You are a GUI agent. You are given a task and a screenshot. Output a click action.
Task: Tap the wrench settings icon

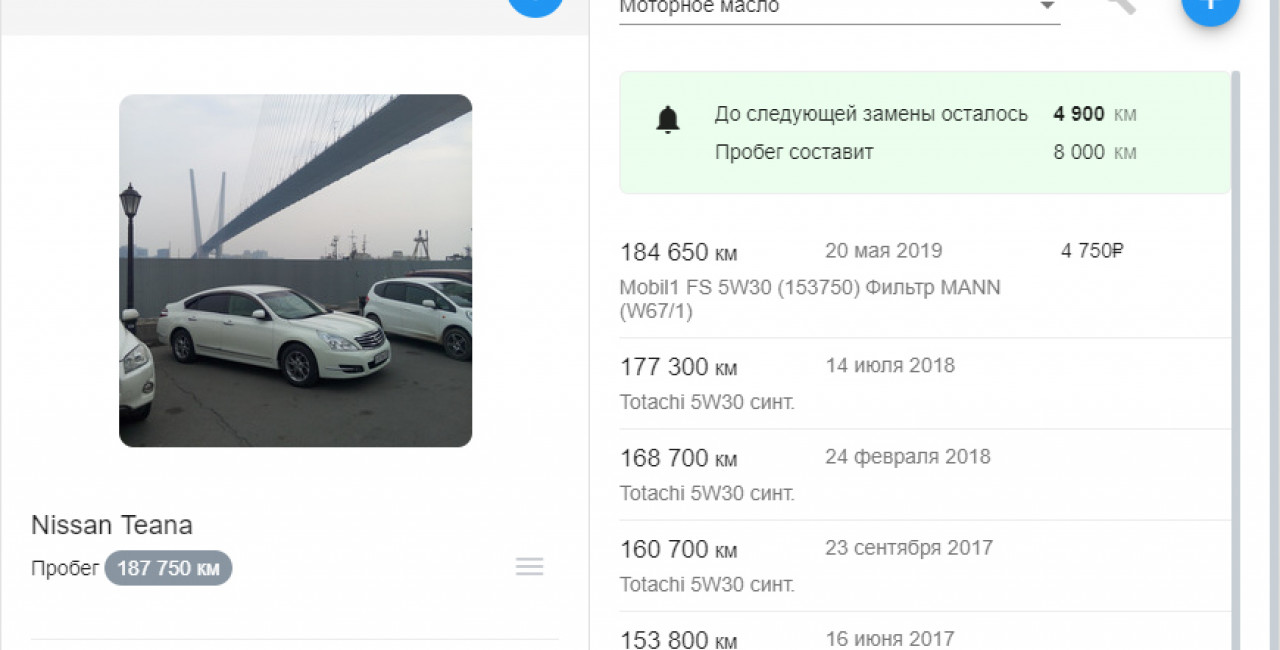1122,5
